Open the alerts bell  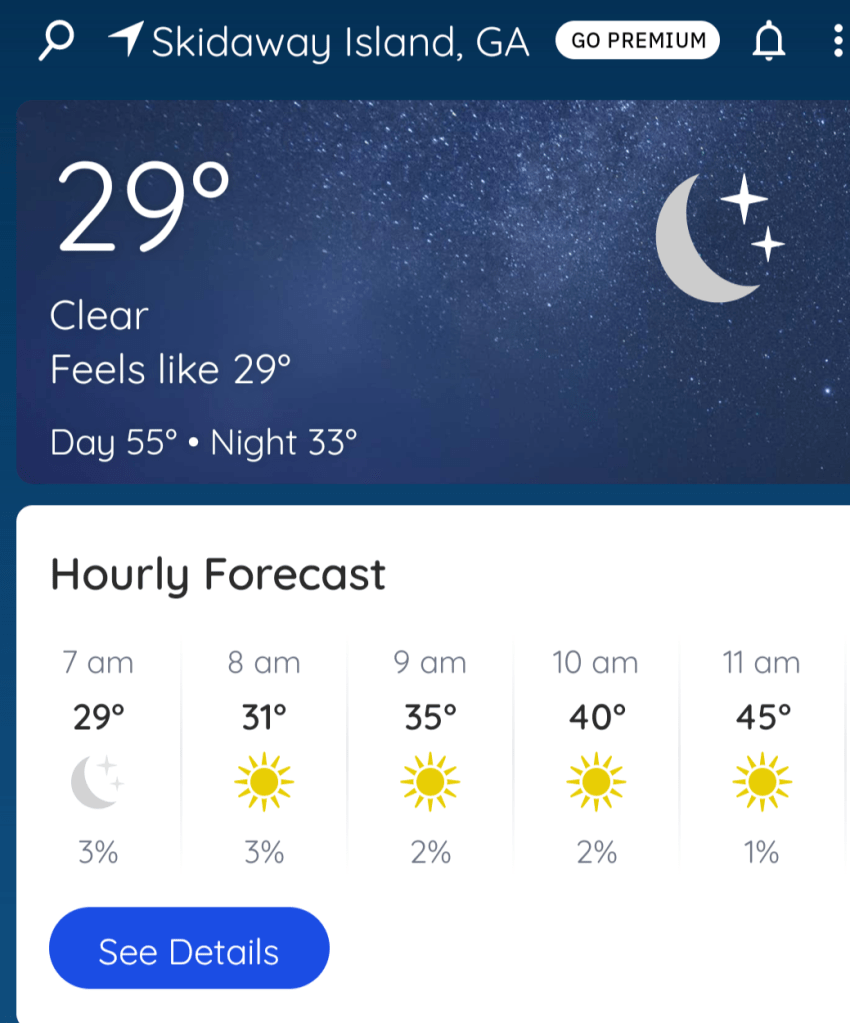coord(768,41)
